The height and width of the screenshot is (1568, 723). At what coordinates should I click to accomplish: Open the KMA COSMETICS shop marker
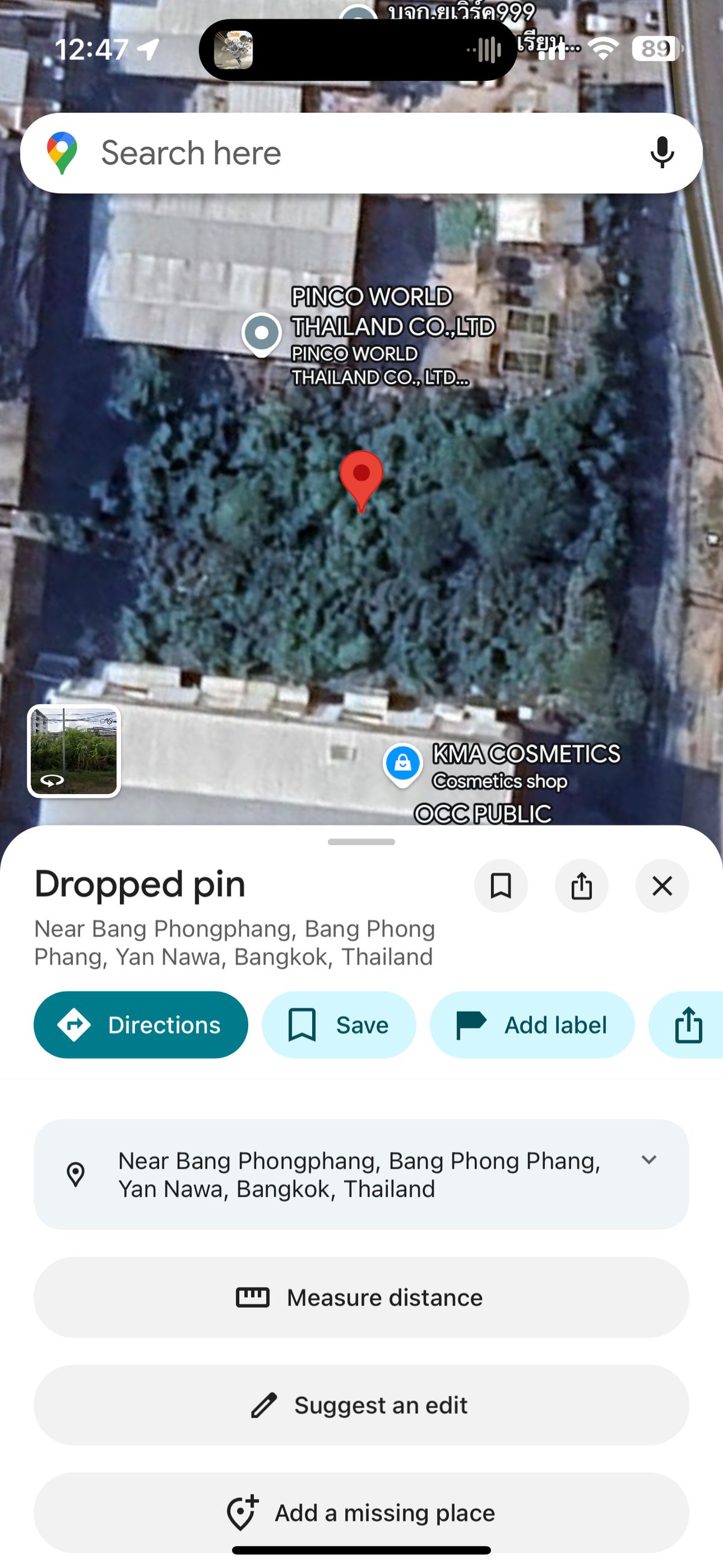click(402, 763)
